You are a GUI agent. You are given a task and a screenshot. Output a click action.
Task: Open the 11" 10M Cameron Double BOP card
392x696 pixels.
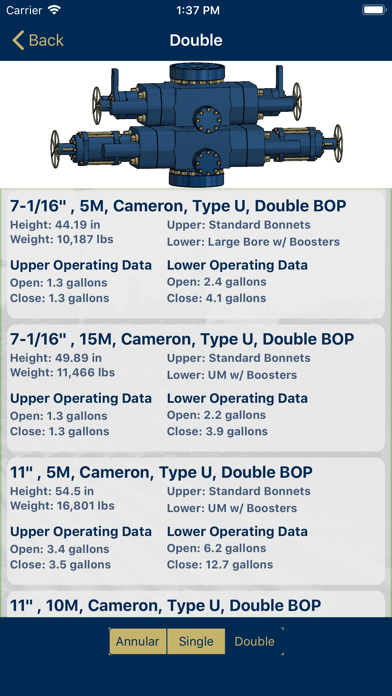pos(196,604)
